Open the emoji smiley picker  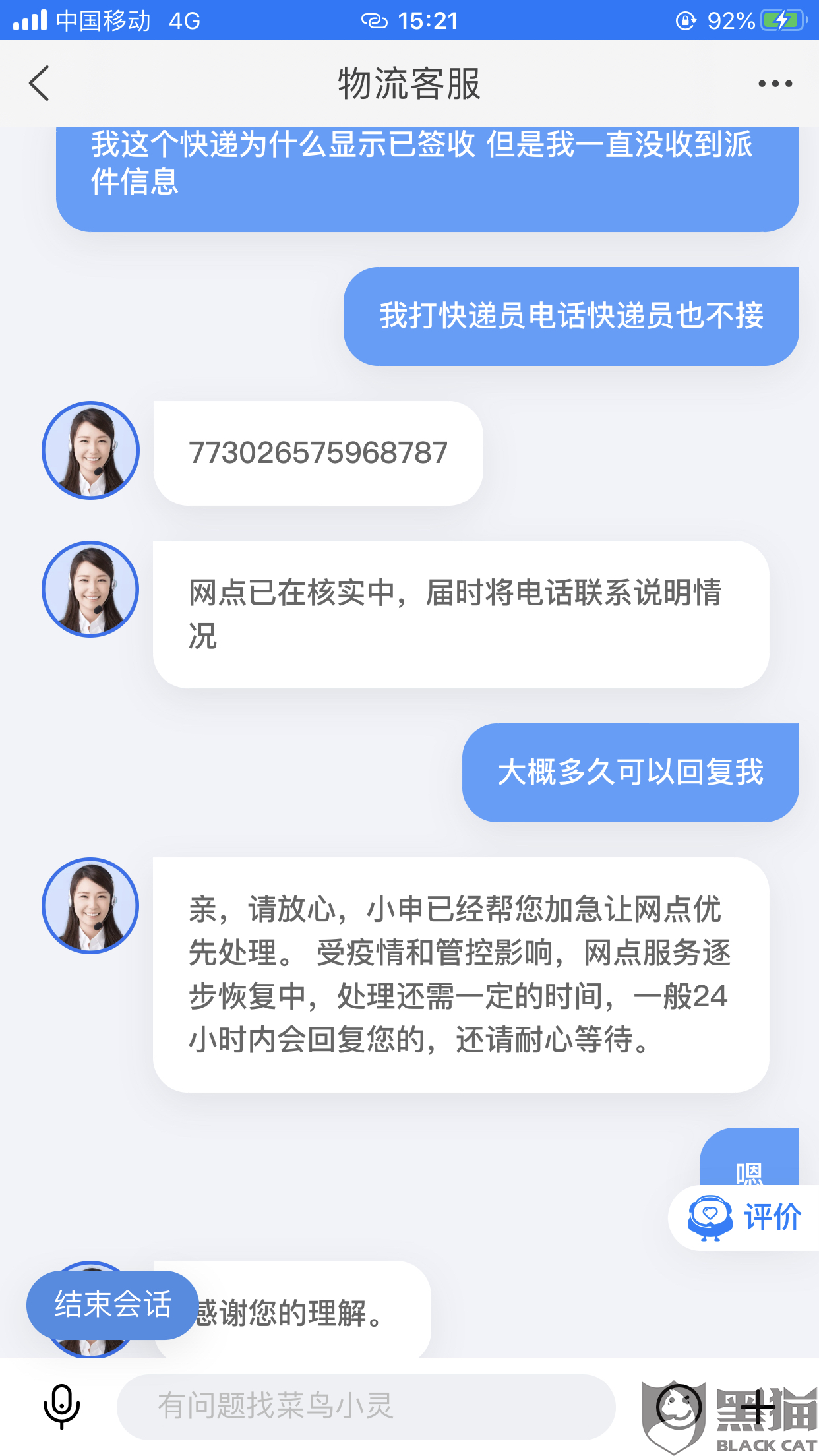pos(679,1407)
